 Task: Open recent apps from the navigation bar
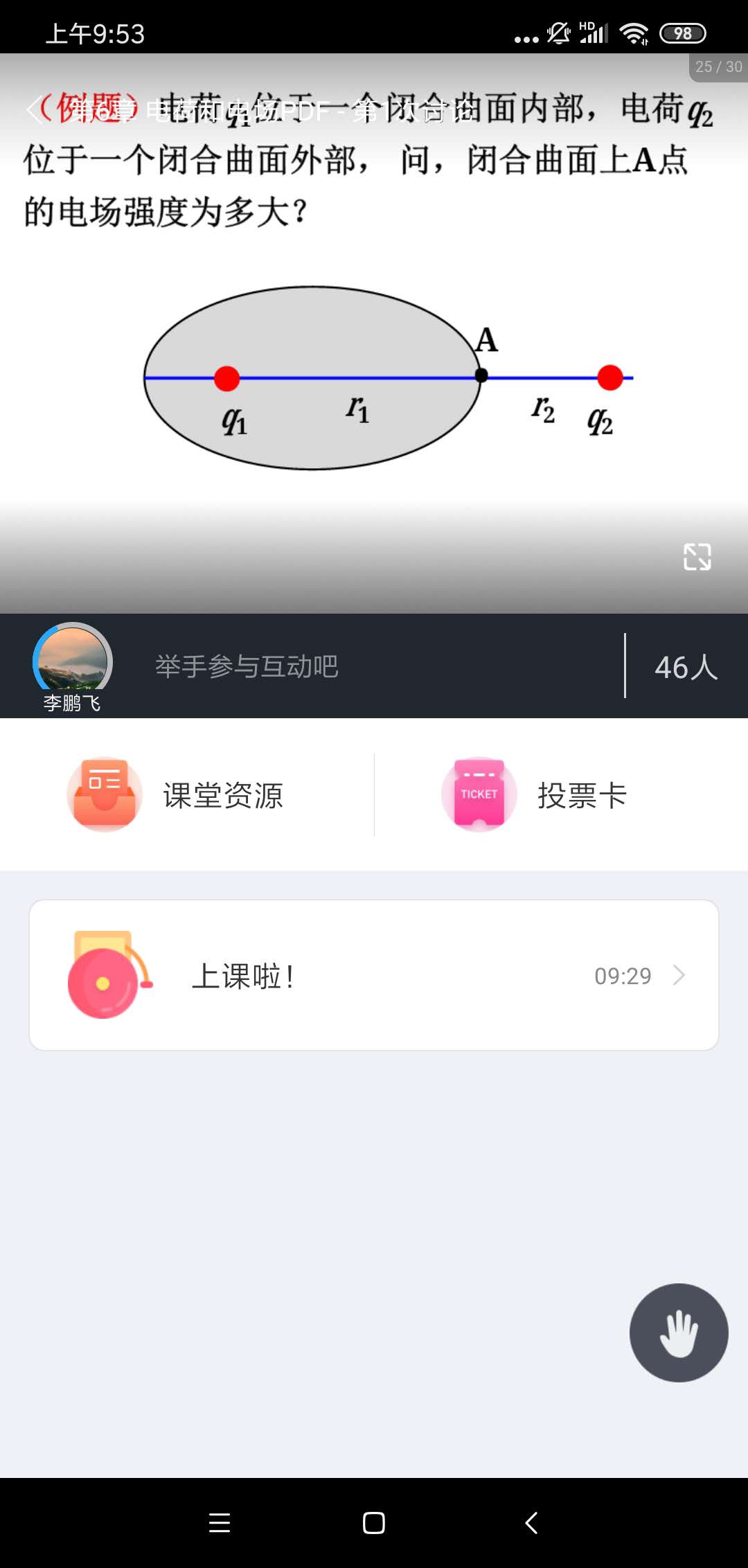pyautogui.click(x=220, y=1522)
